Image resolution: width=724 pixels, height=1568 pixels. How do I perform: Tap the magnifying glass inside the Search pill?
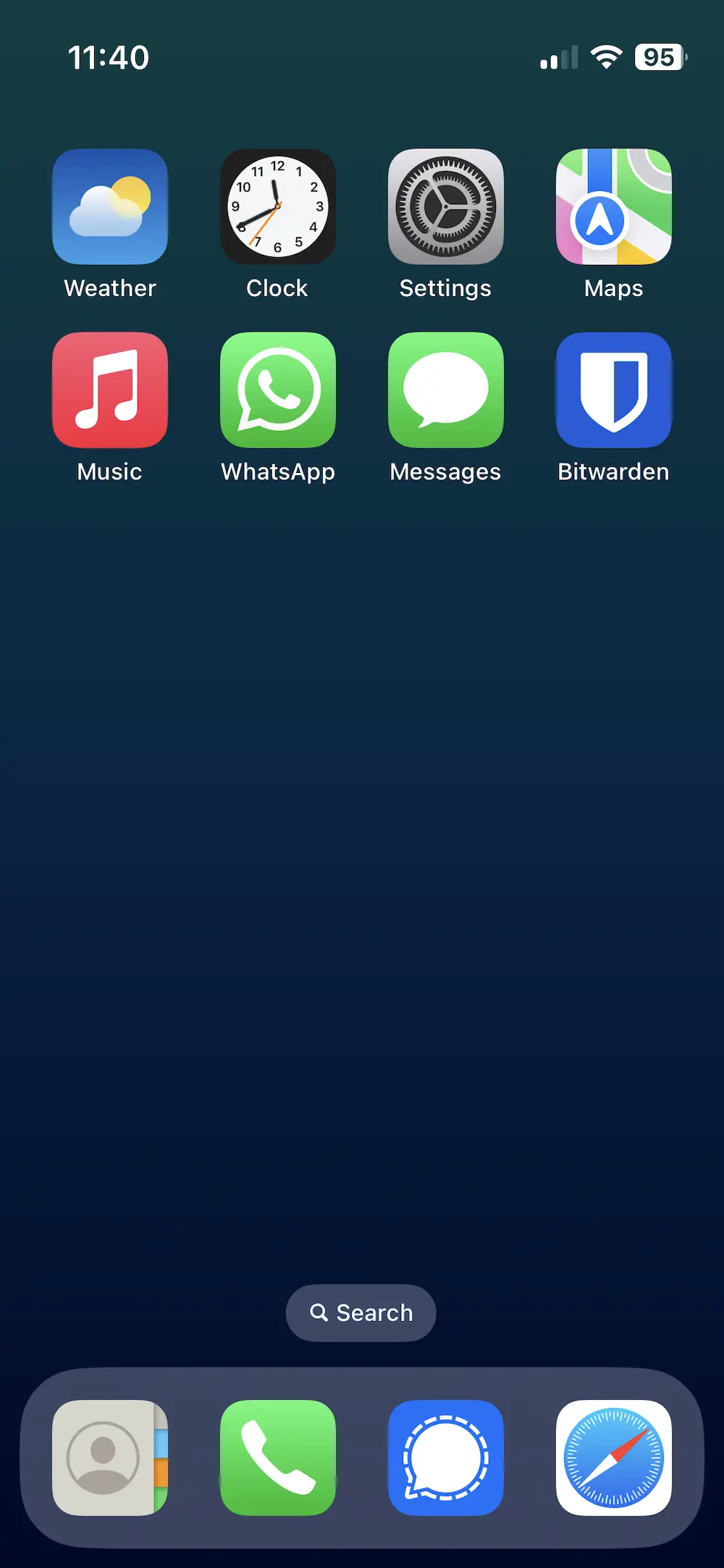pos(321,1312)
